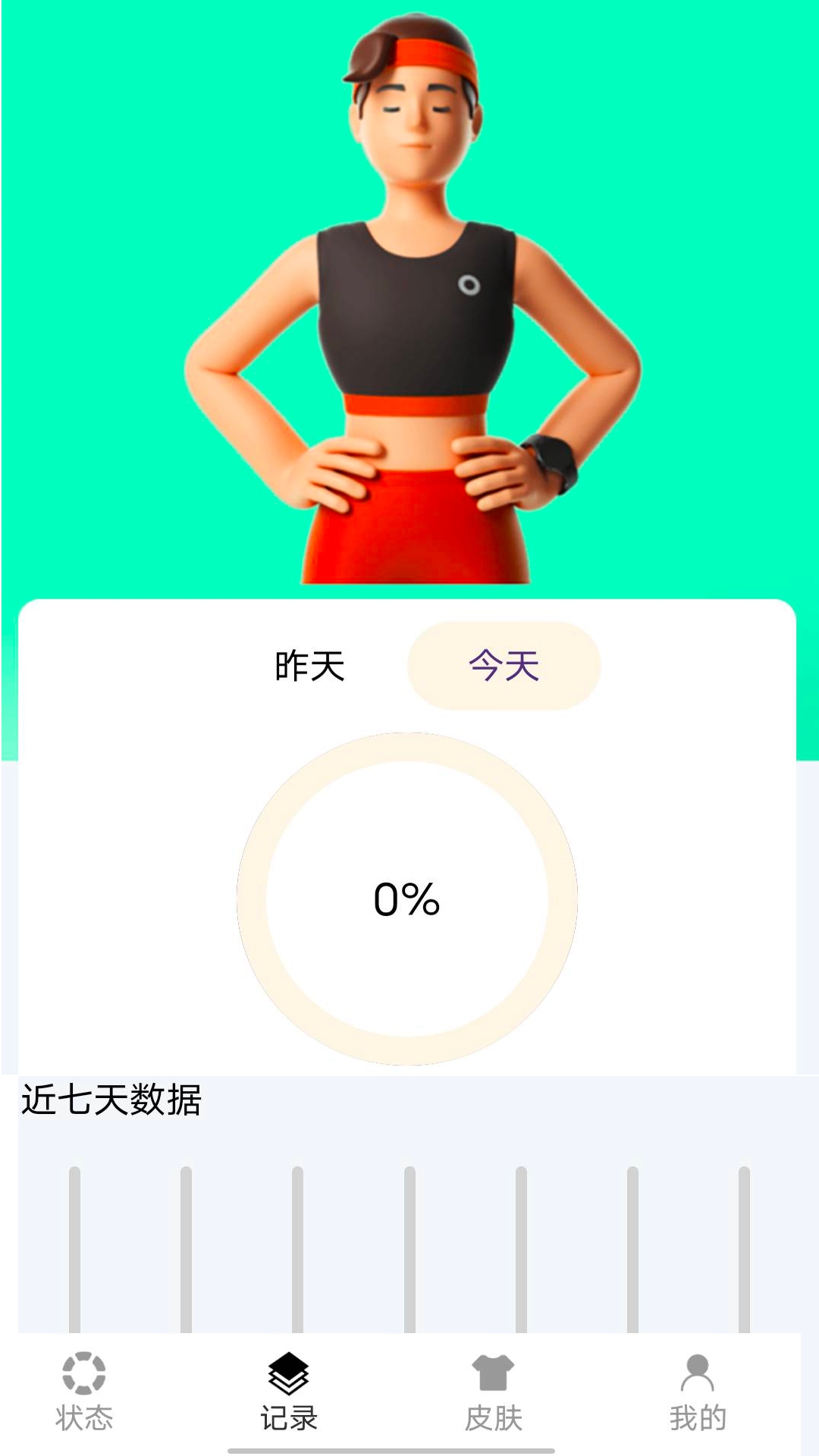Tap the 0% progress ring
The image size is (819, 1456).
coord(407,902)
